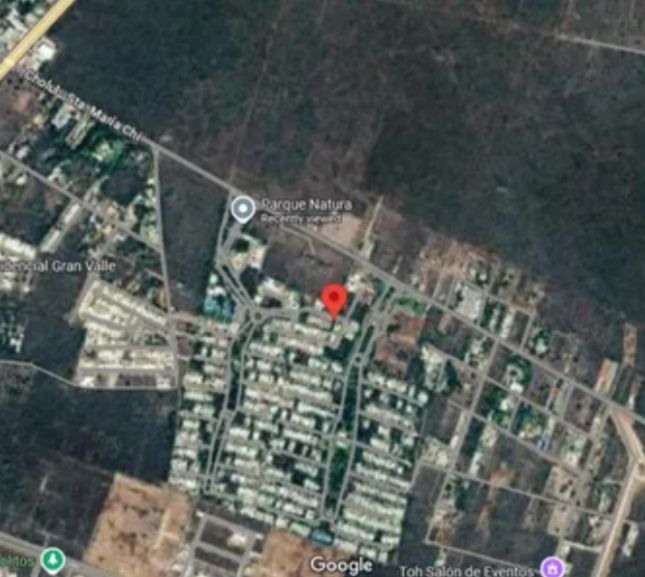
Task: Select the green park marker
Action: click(52, 558)
